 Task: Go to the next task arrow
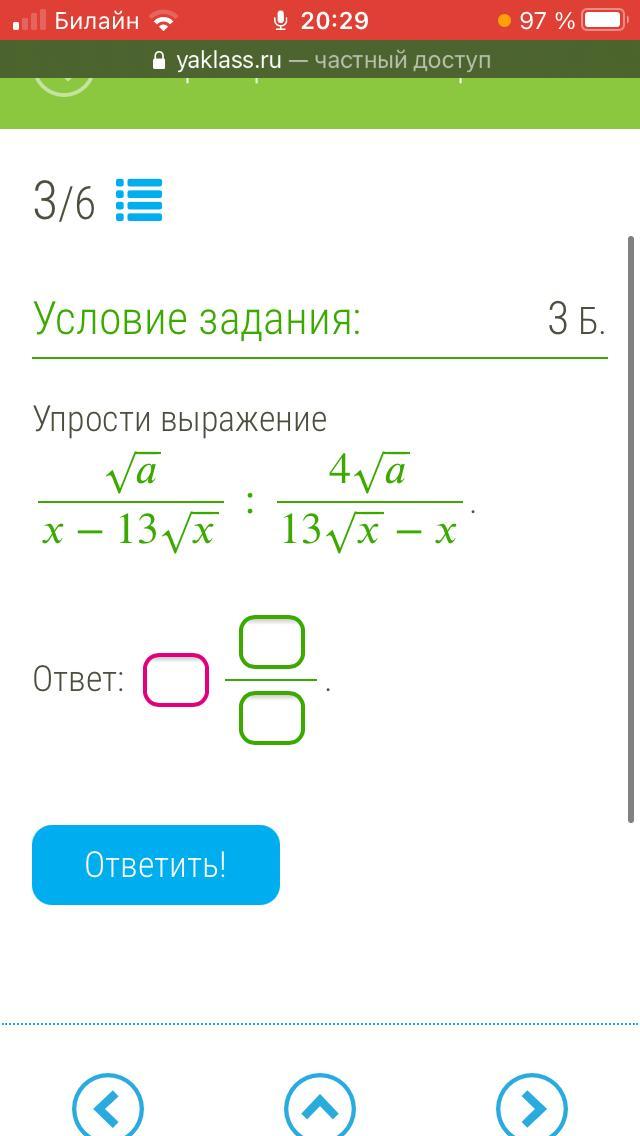[532, 1105]
